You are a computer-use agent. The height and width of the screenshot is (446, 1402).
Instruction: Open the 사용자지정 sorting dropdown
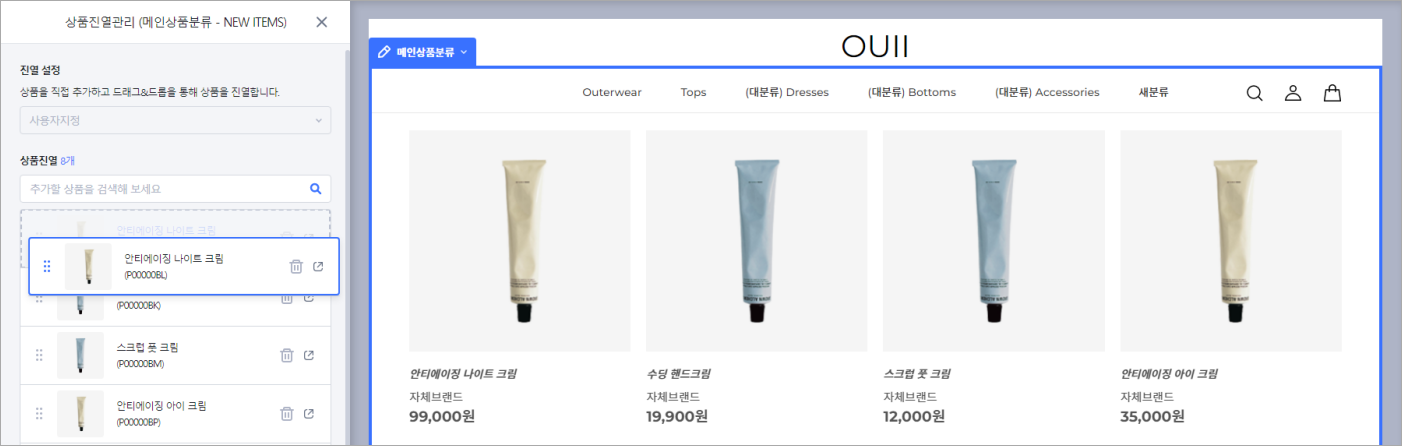click(175, 120)
